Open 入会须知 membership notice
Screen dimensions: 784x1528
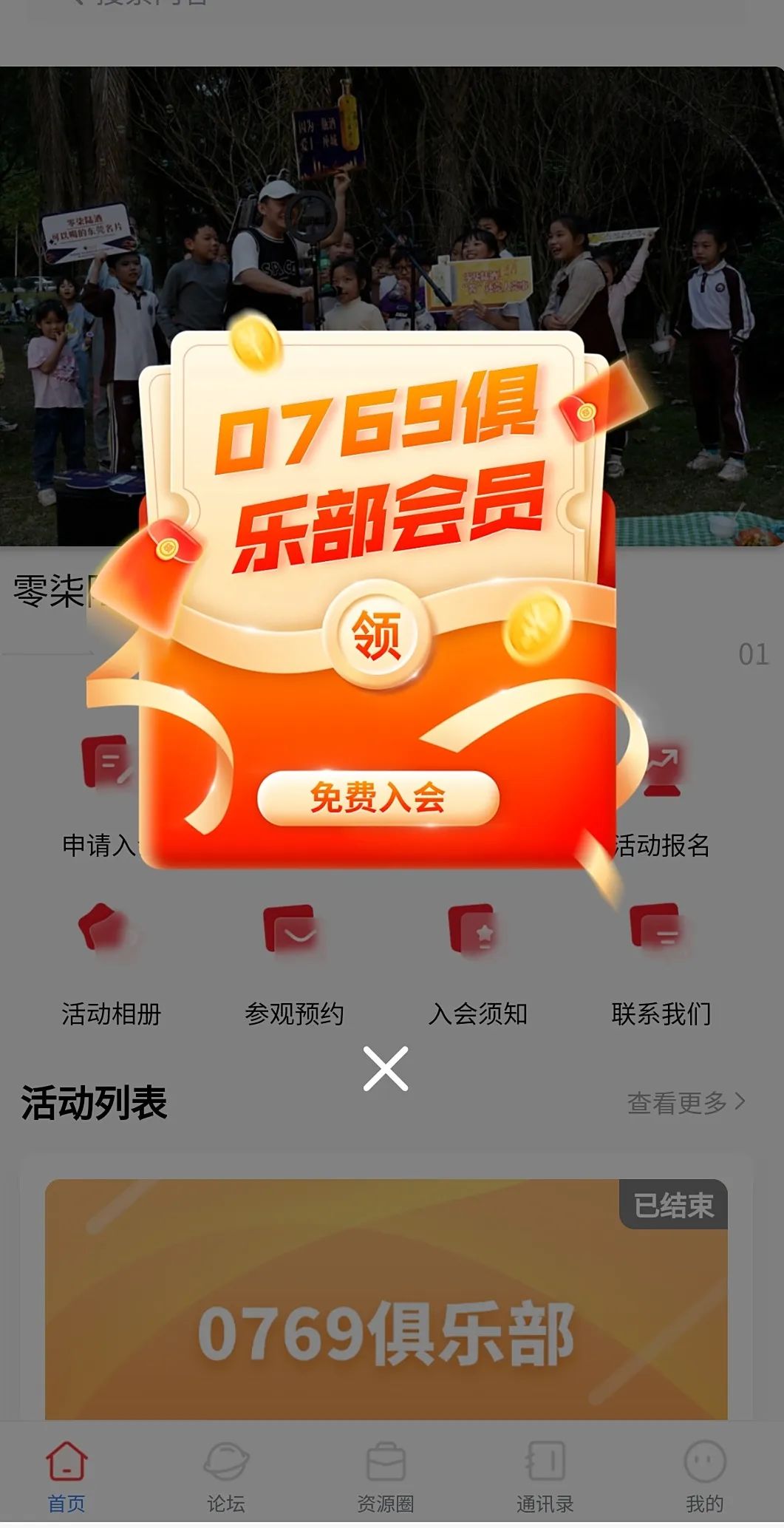pos(477,961)
